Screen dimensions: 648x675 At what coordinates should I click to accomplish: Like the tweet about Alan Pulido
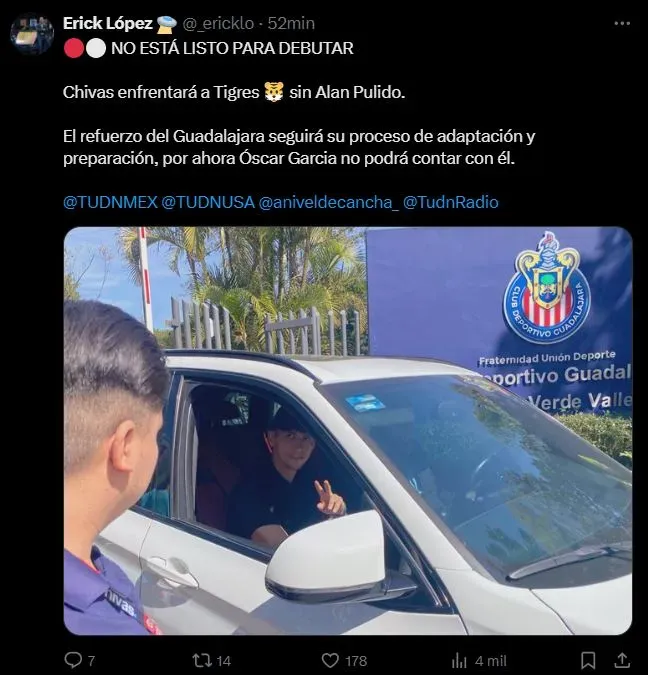(x=331, y=660)
